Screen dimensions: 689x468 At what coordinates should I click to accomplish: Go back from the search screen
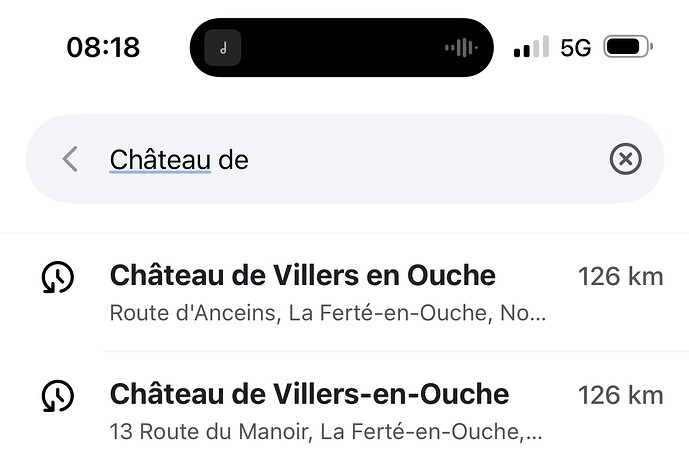pos(70,159)
